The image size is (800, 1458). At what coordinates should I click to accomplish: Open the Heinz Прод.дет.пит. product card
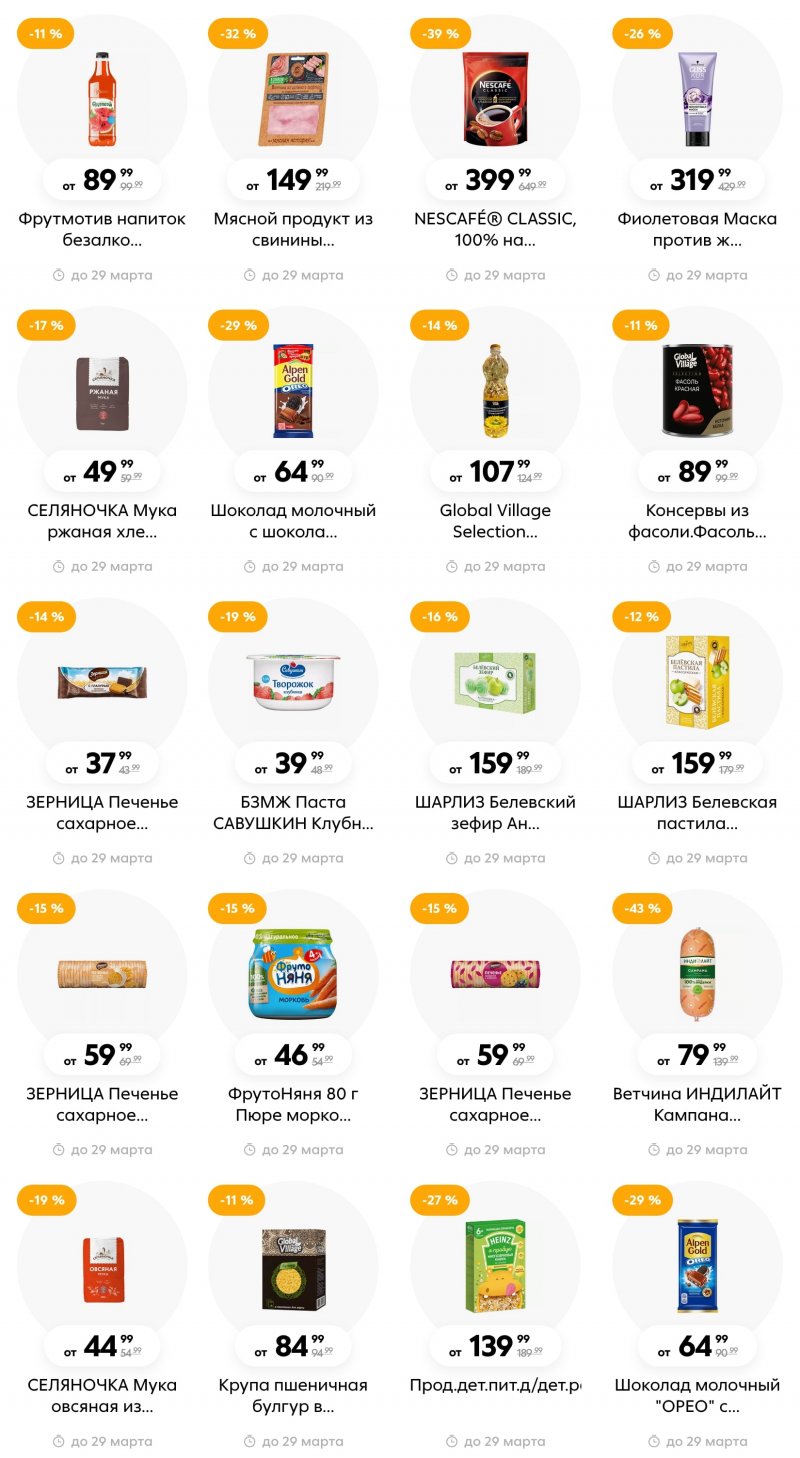point(495,1268)
